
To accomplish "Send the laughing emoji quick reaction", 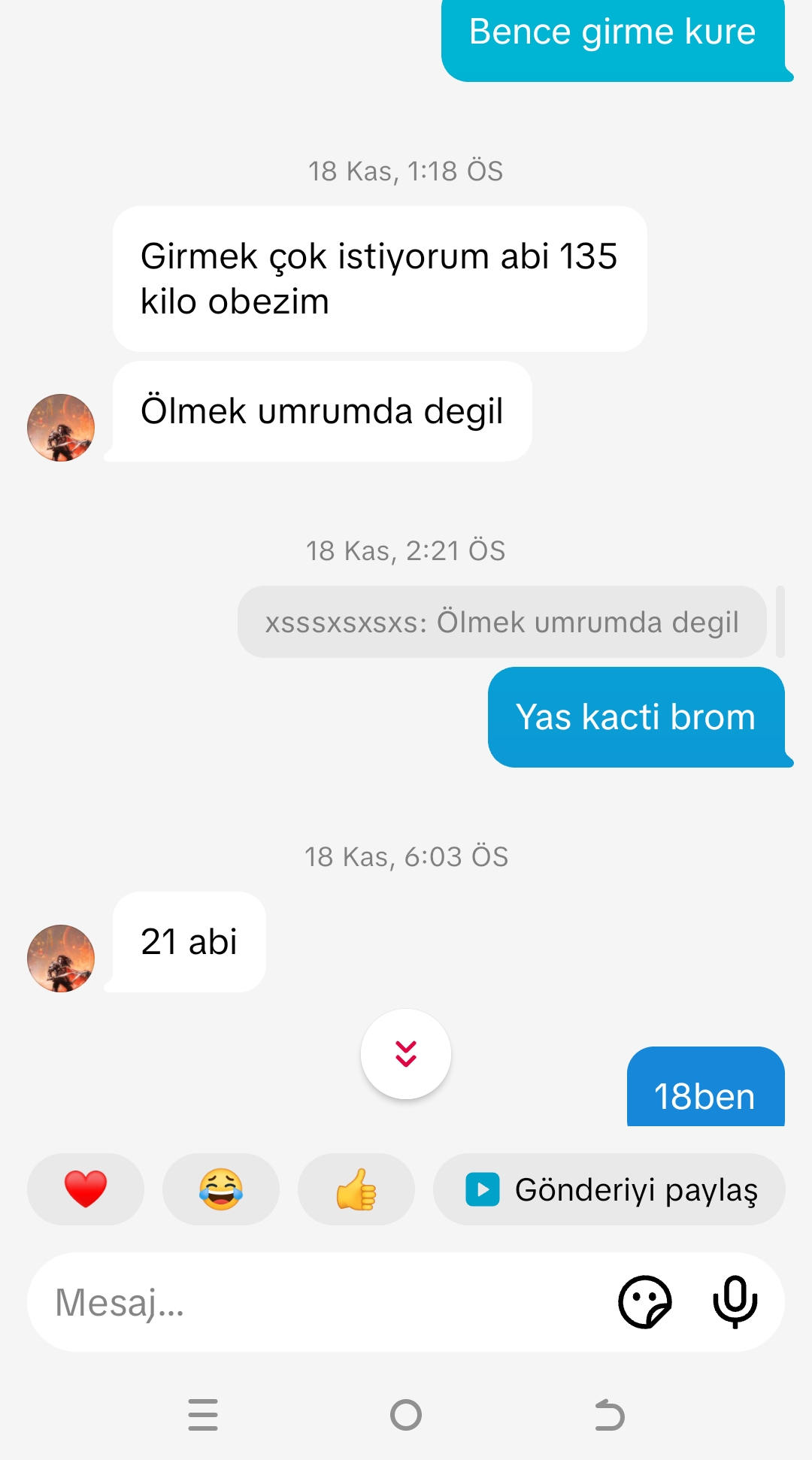I will [221, 1189].
